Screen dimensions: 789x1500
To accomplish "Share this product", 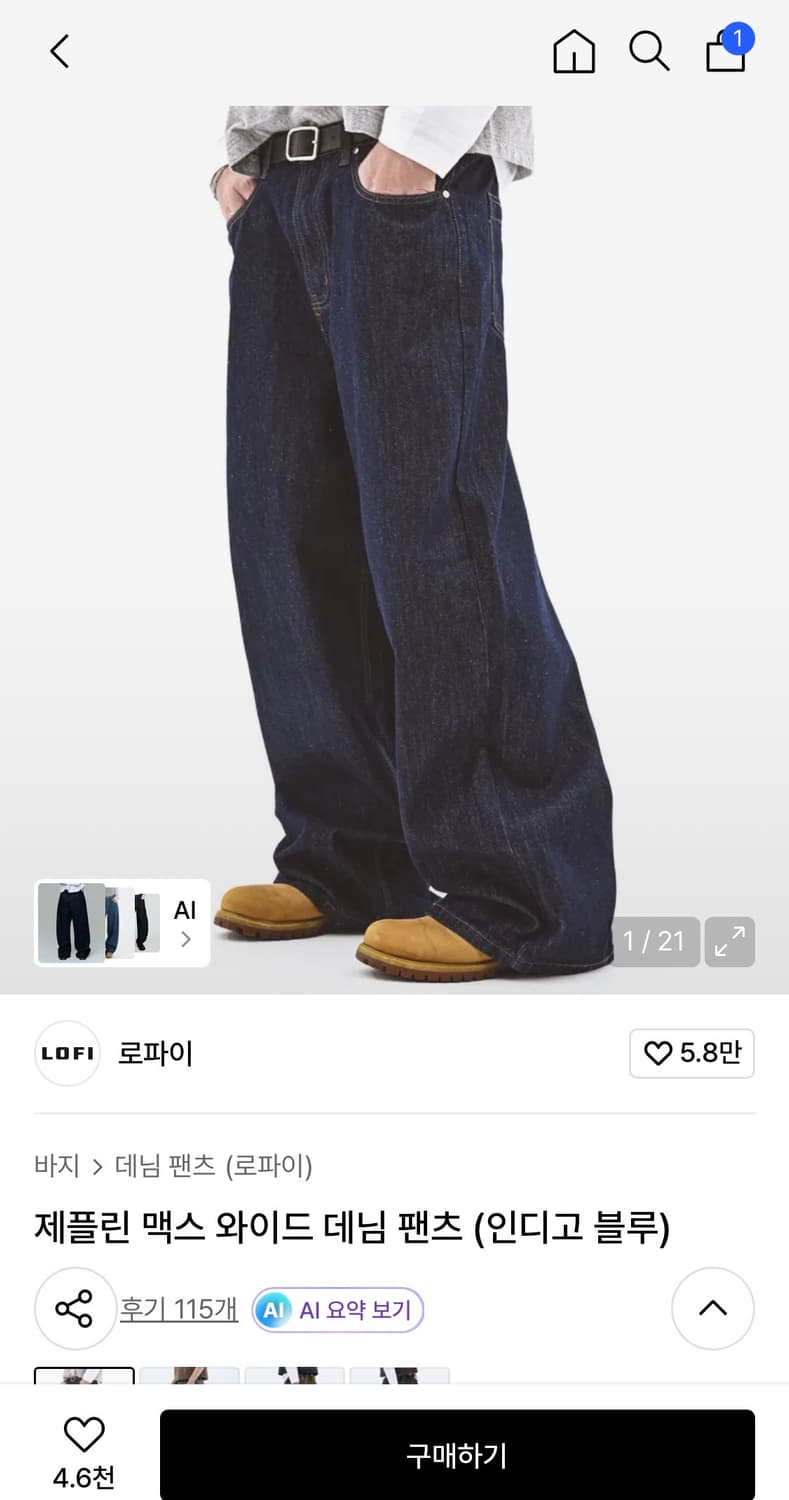I will 77,1308.
